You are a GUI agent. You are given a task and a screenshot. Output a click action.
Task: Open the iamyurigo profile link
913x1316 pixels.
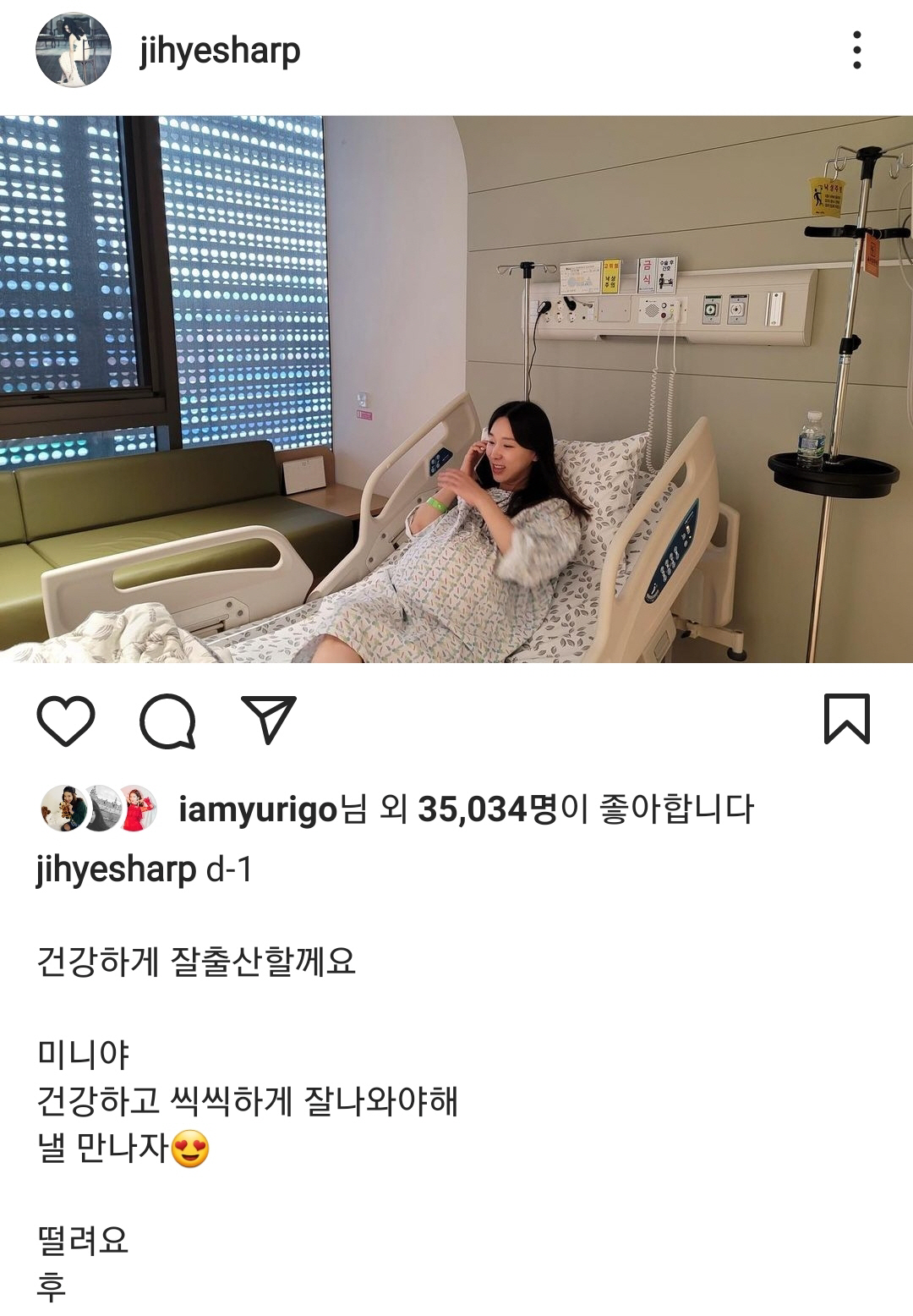tap(258, 809)
